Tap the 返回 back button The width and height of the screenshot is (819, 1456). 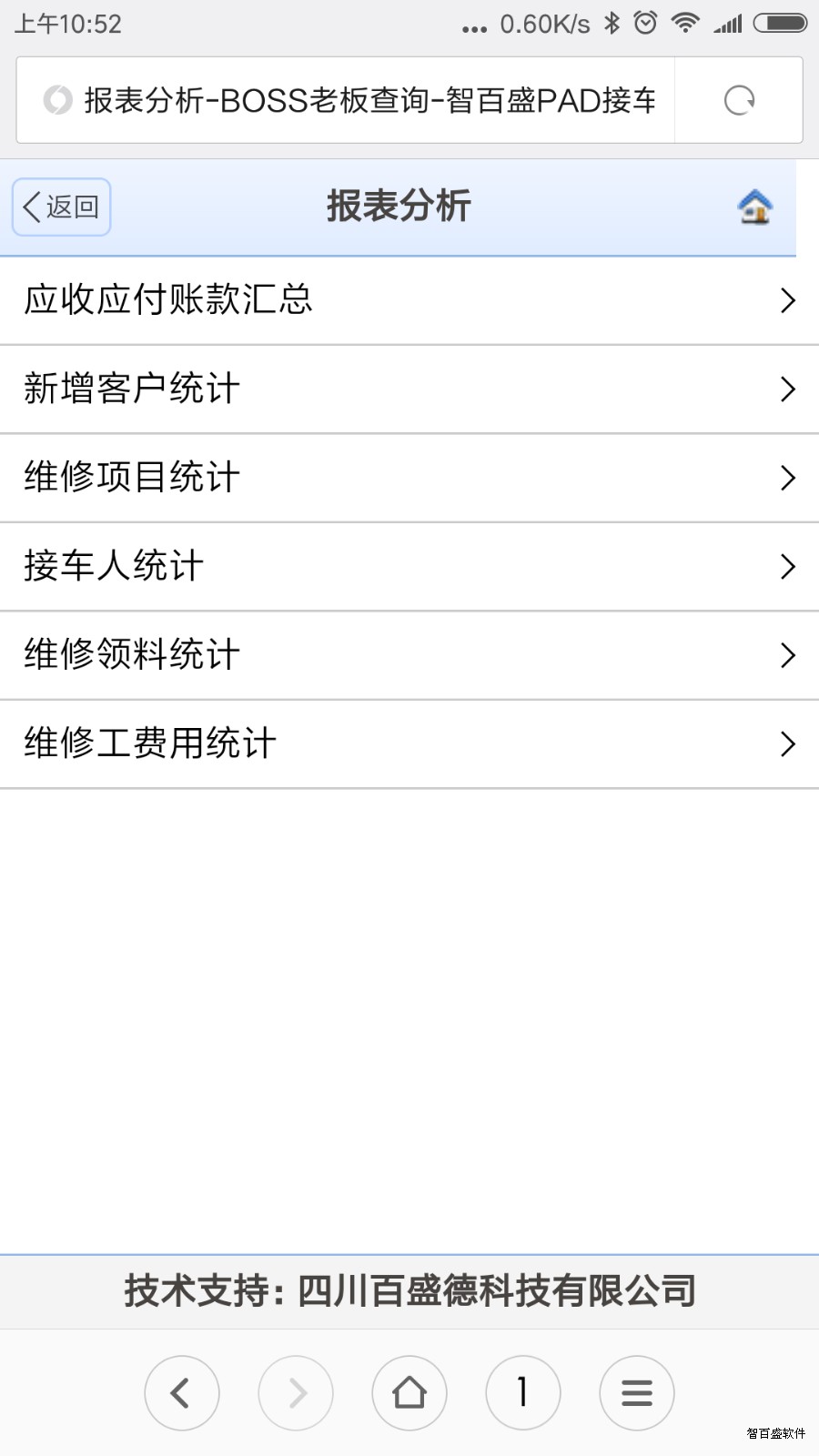(61, 207)
